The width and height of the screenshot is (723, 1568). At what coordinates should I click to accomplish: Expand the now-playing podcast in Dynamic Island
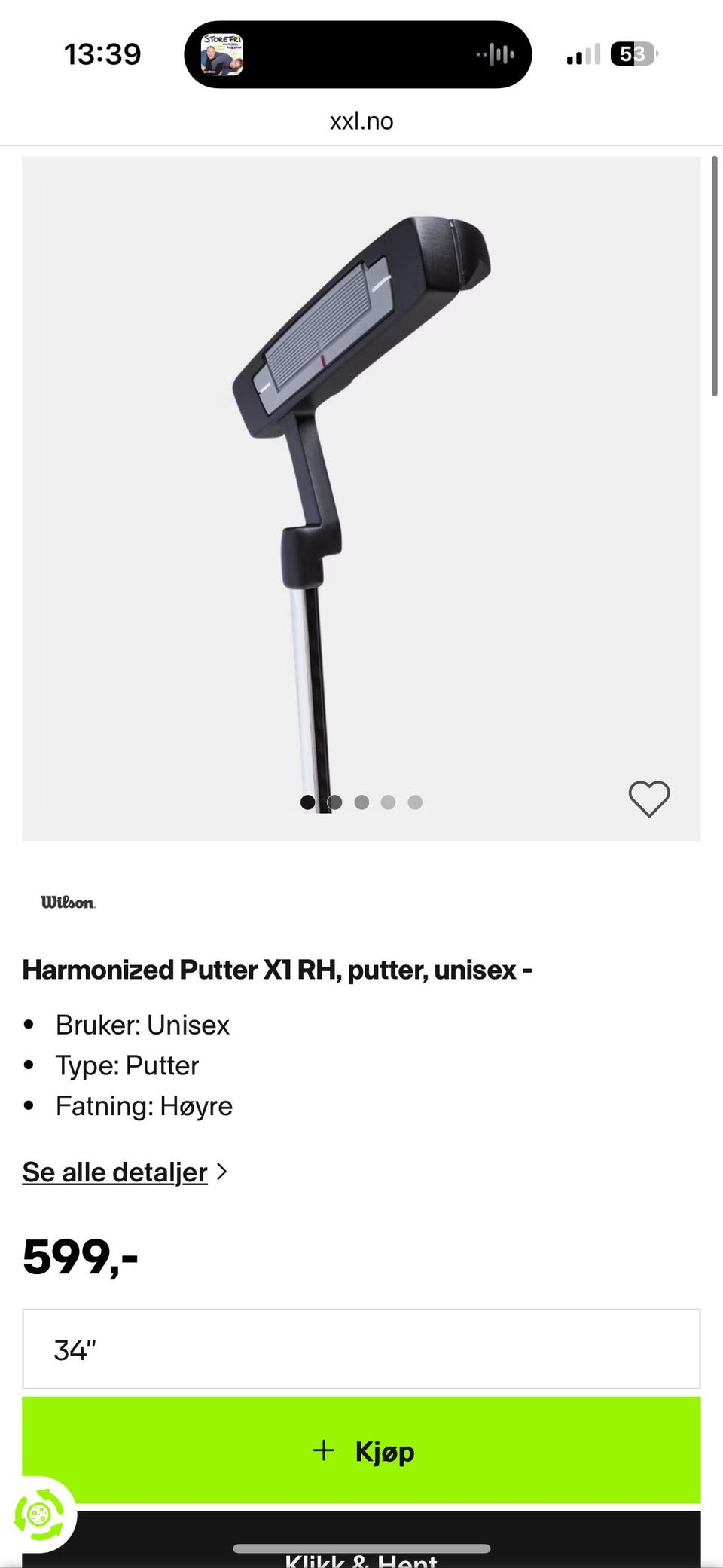click(358, 54)
